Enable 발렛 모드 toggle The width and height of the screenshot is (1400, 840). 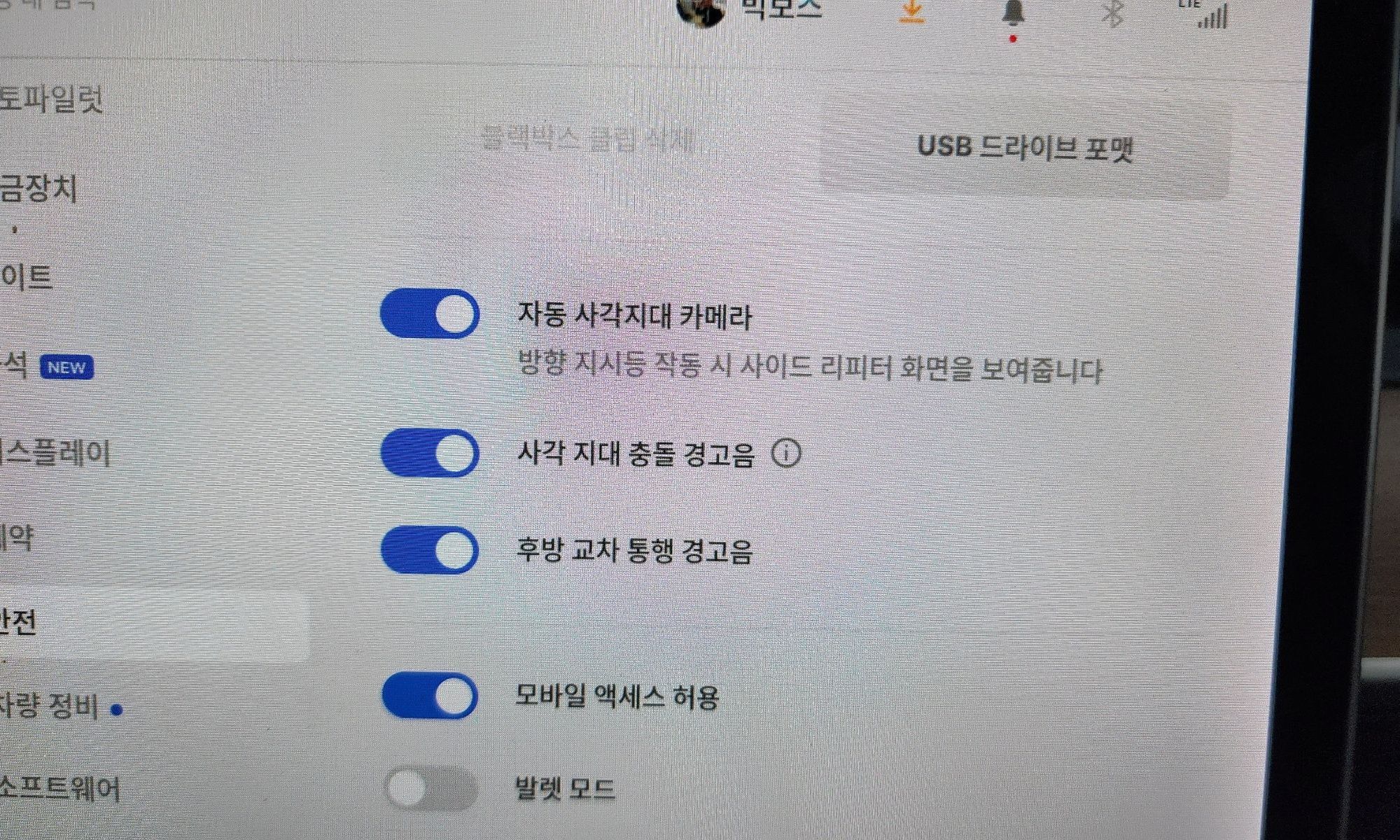pyautogui.click(x=430, y=789)
